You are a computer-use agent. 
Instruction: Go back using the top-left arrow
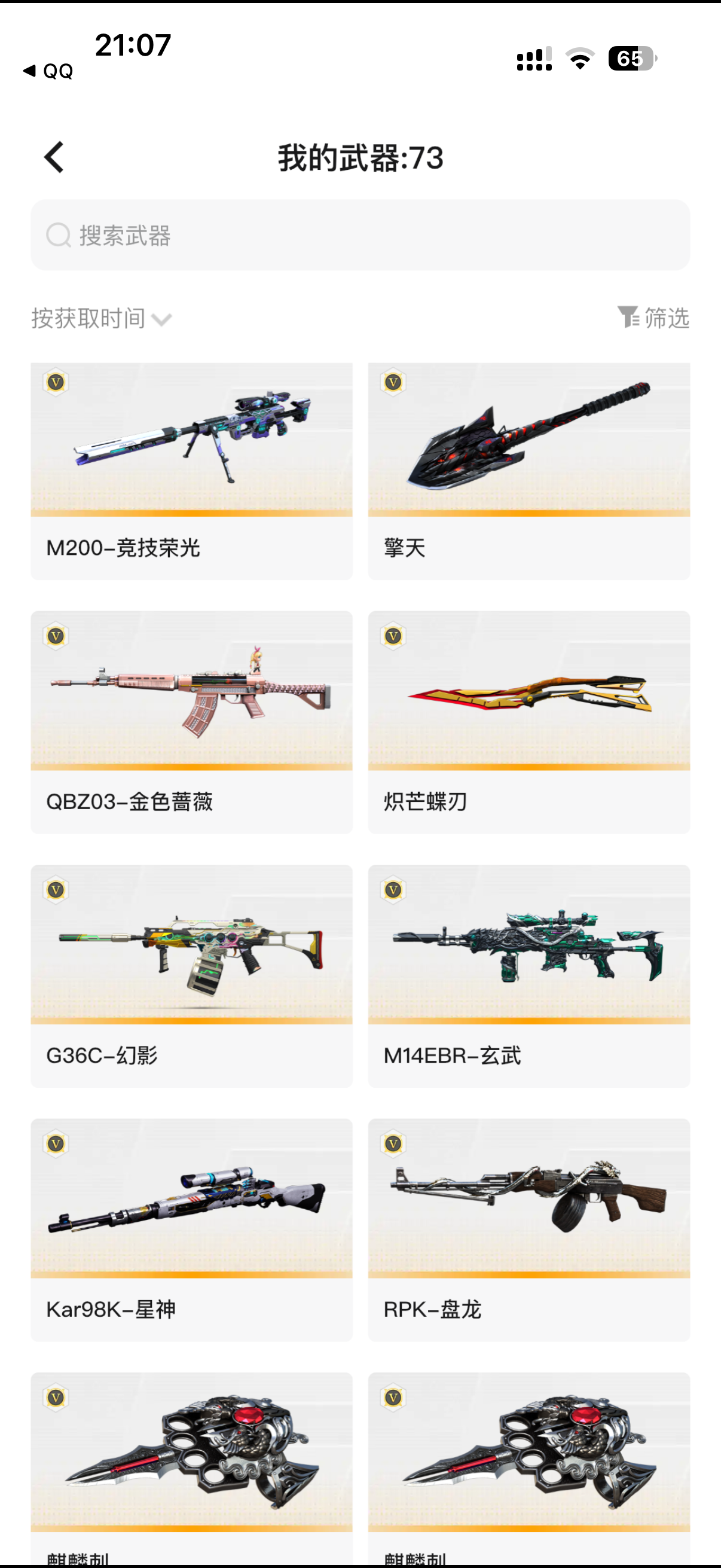coord(54,158)
